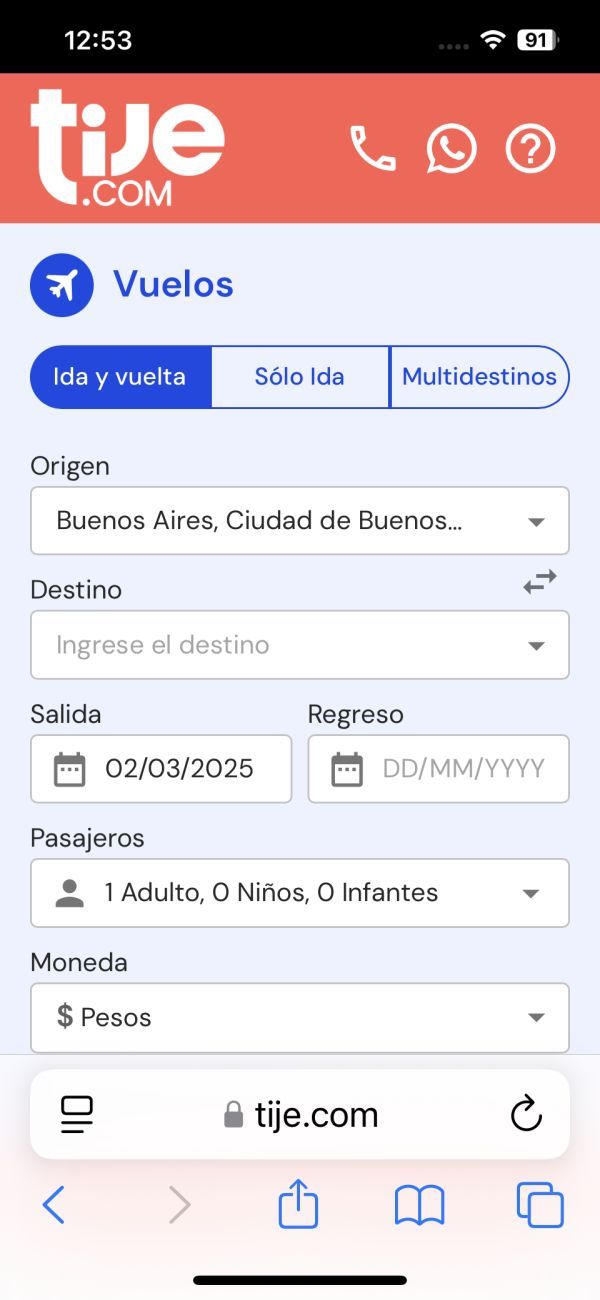This screenshot has height=1300, width=600.
Task: Tap the tije.com address bar
Action: (x=300, y=1114)
